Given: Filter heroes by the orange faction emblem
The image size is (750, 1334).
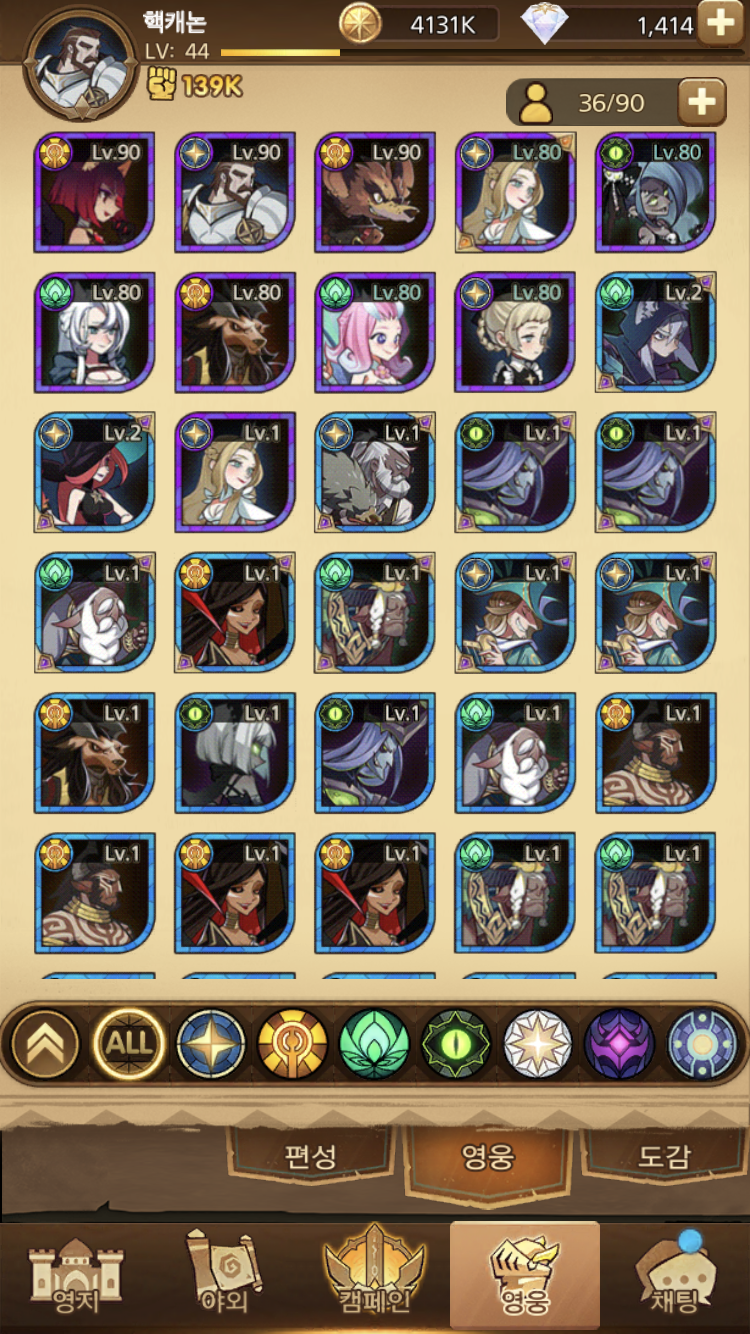Looking at the screenshot, I should click(293, 1045).
